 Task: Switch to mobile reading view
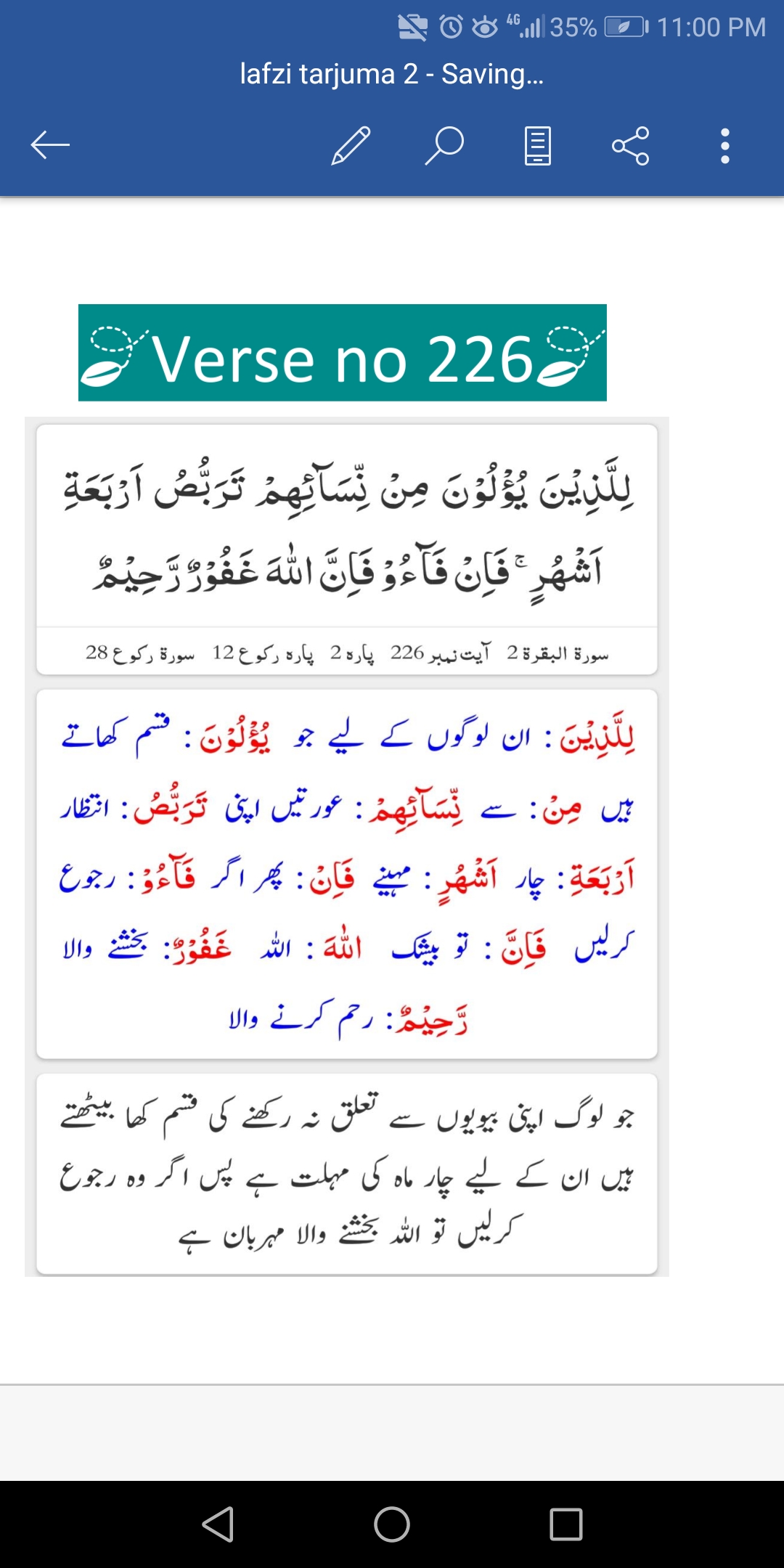(537, 145)
